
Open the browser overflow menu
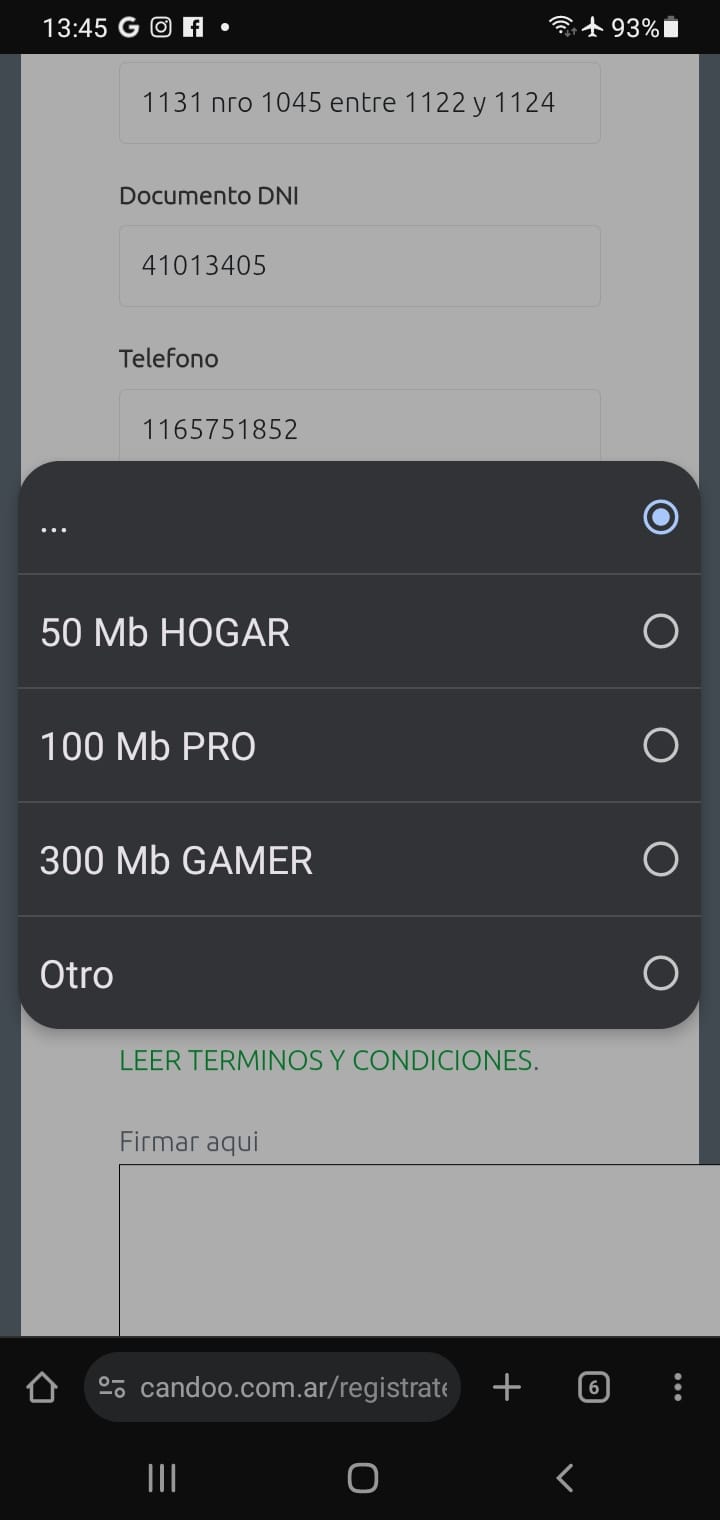[678, 1387]
